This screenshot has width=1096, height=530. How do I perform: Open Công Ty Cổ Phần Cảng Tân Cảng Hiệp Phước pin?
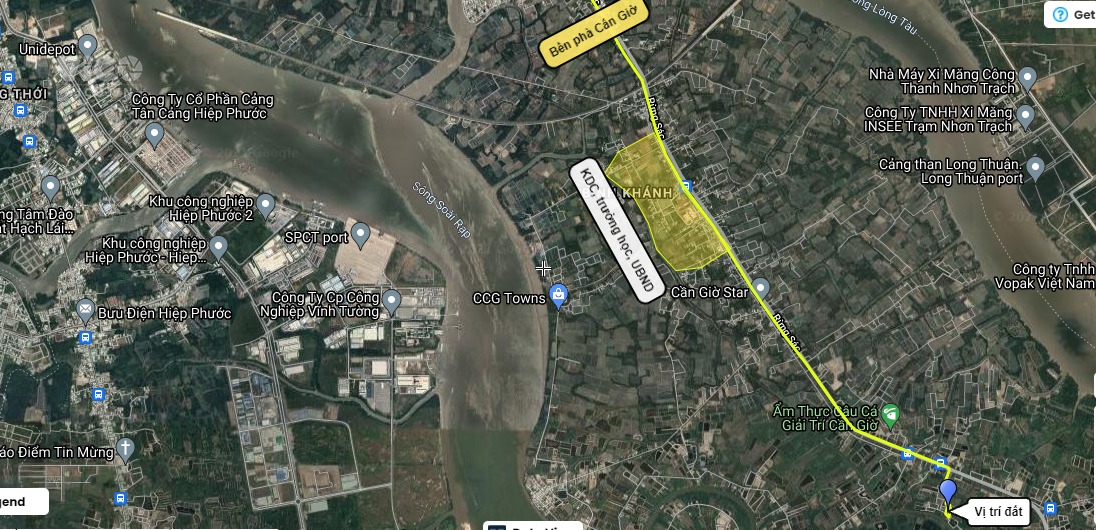tap(155, 133)
